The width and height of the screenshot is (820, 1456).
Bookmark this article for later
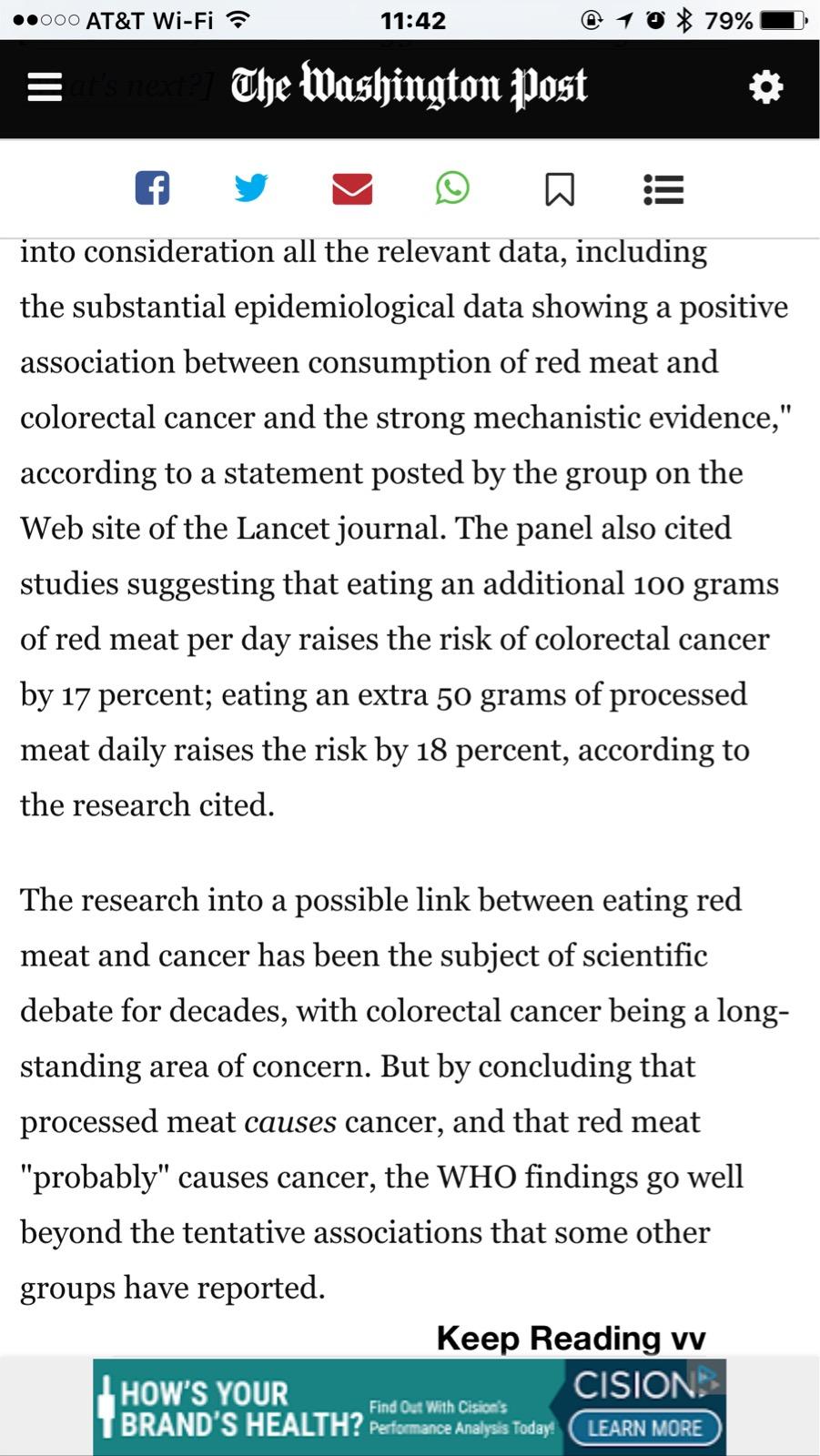(559, 189)
